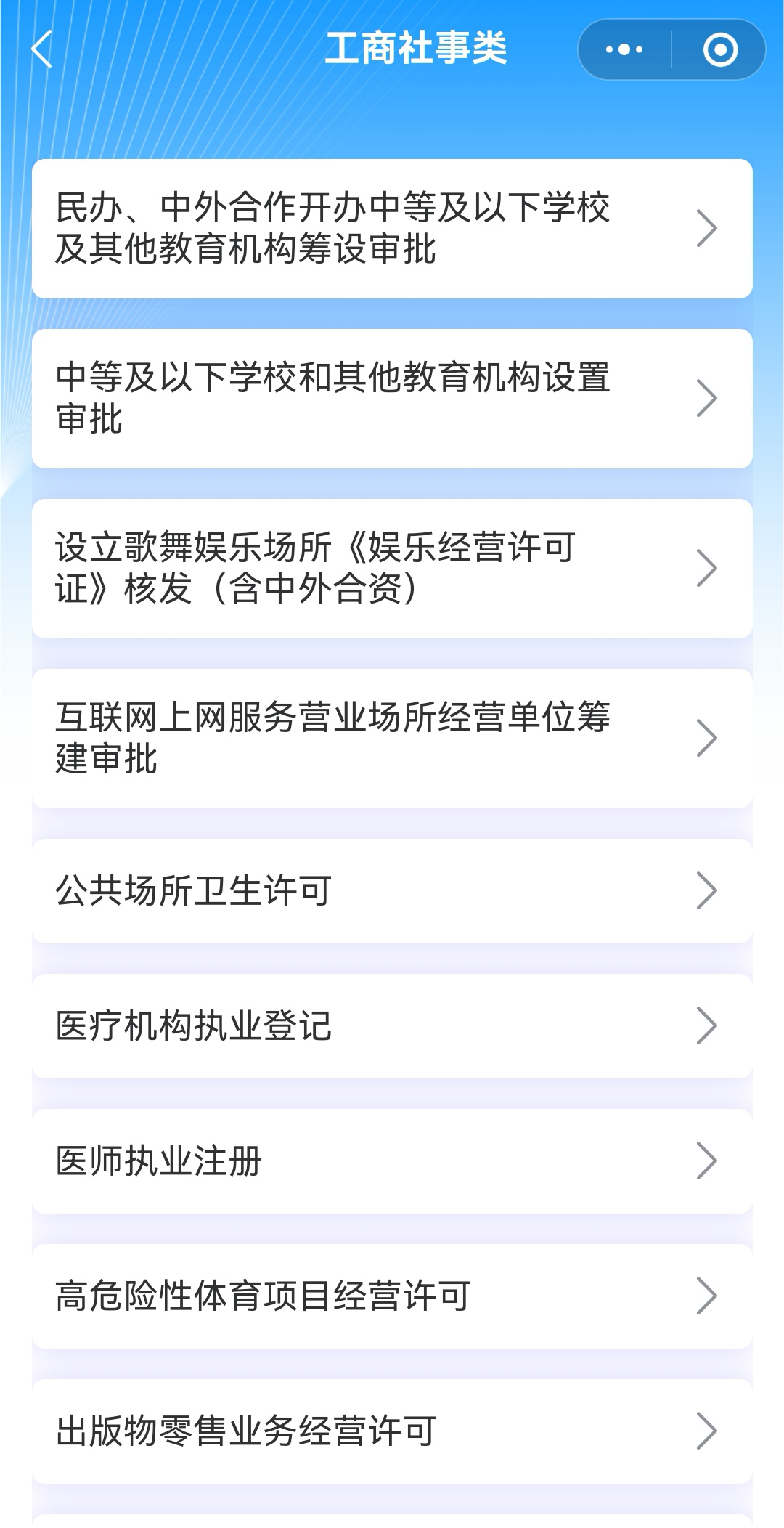
Task: Open 民办、中外合作开办中等及以下学校筹设审批
Action: 392,228
